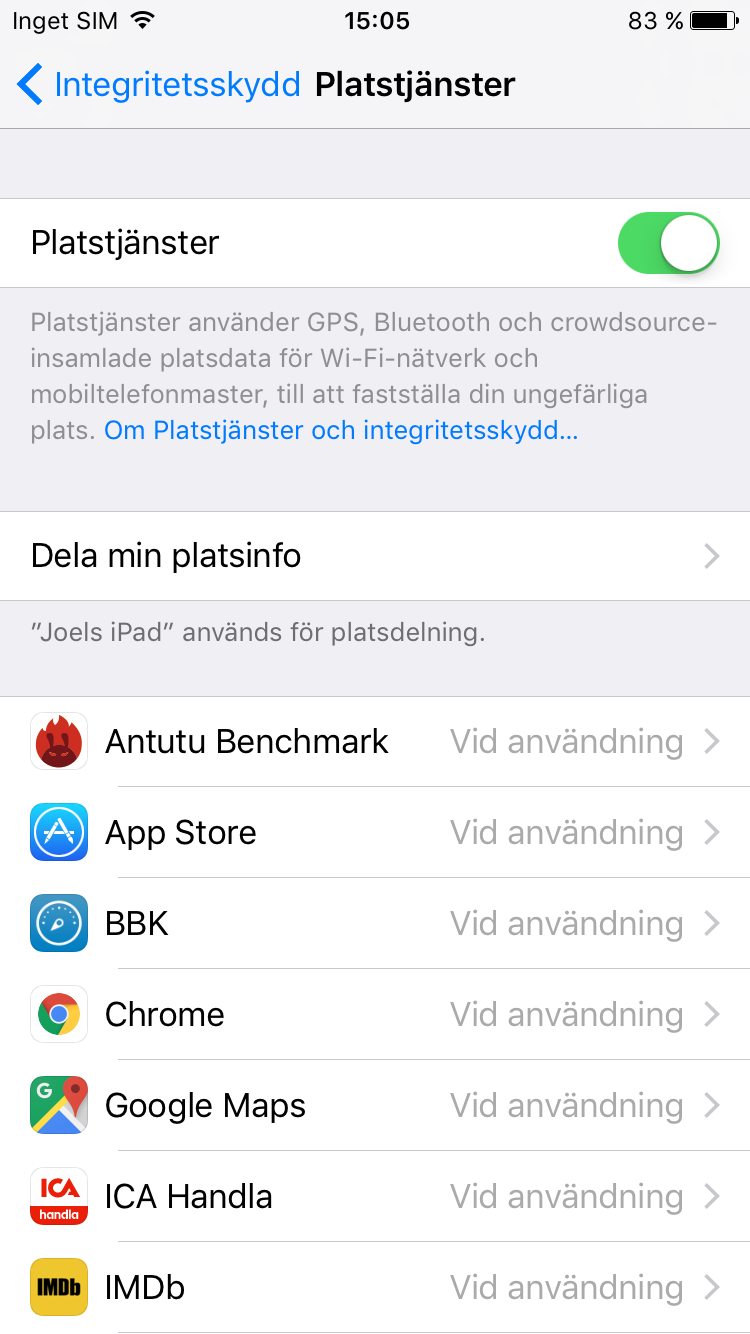750x1334 pixels.
Task: Open Google Maps location access
Action: tap(375, 1106)
